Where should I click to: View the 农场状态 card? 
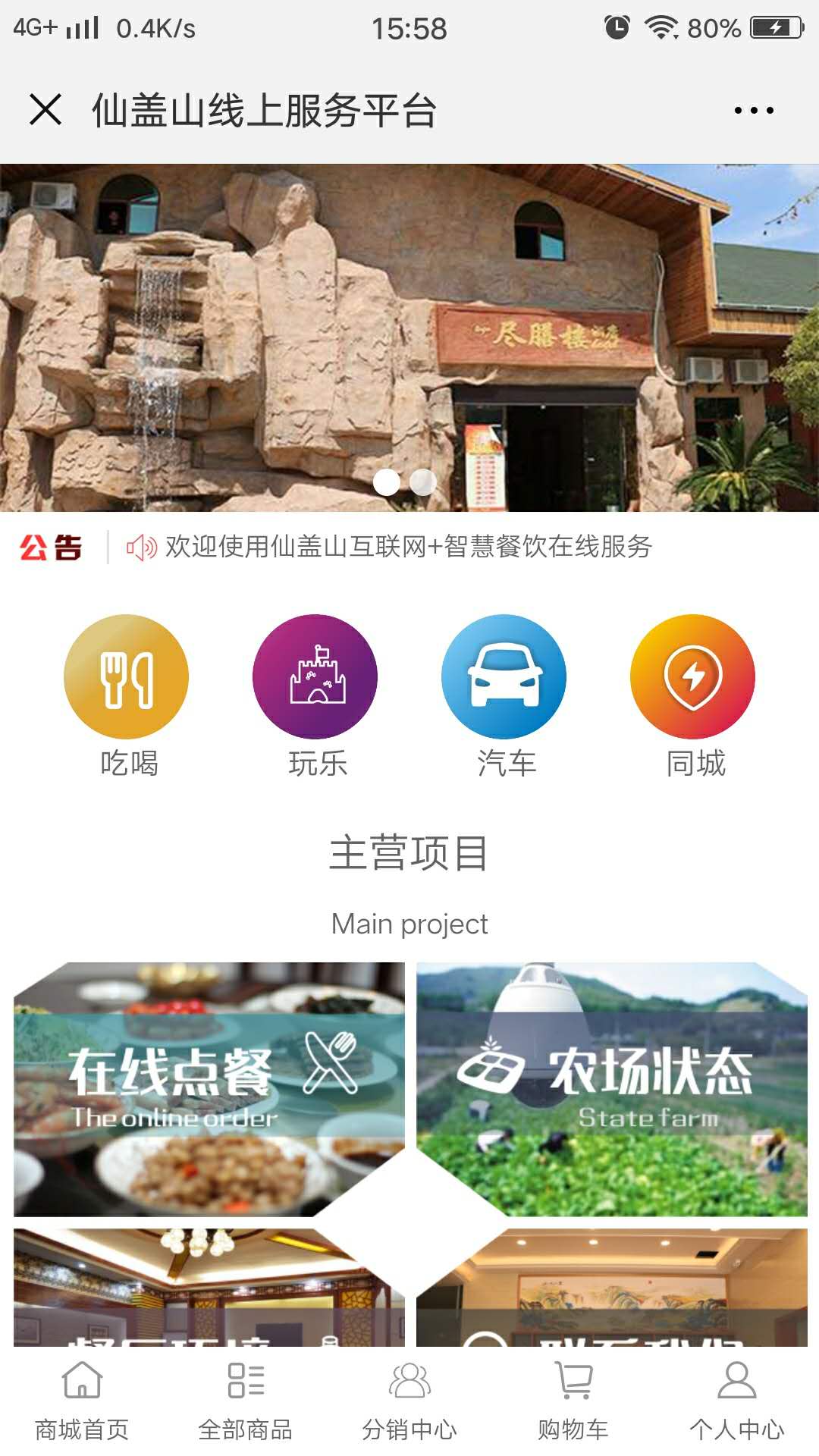tap(611, 1088)
